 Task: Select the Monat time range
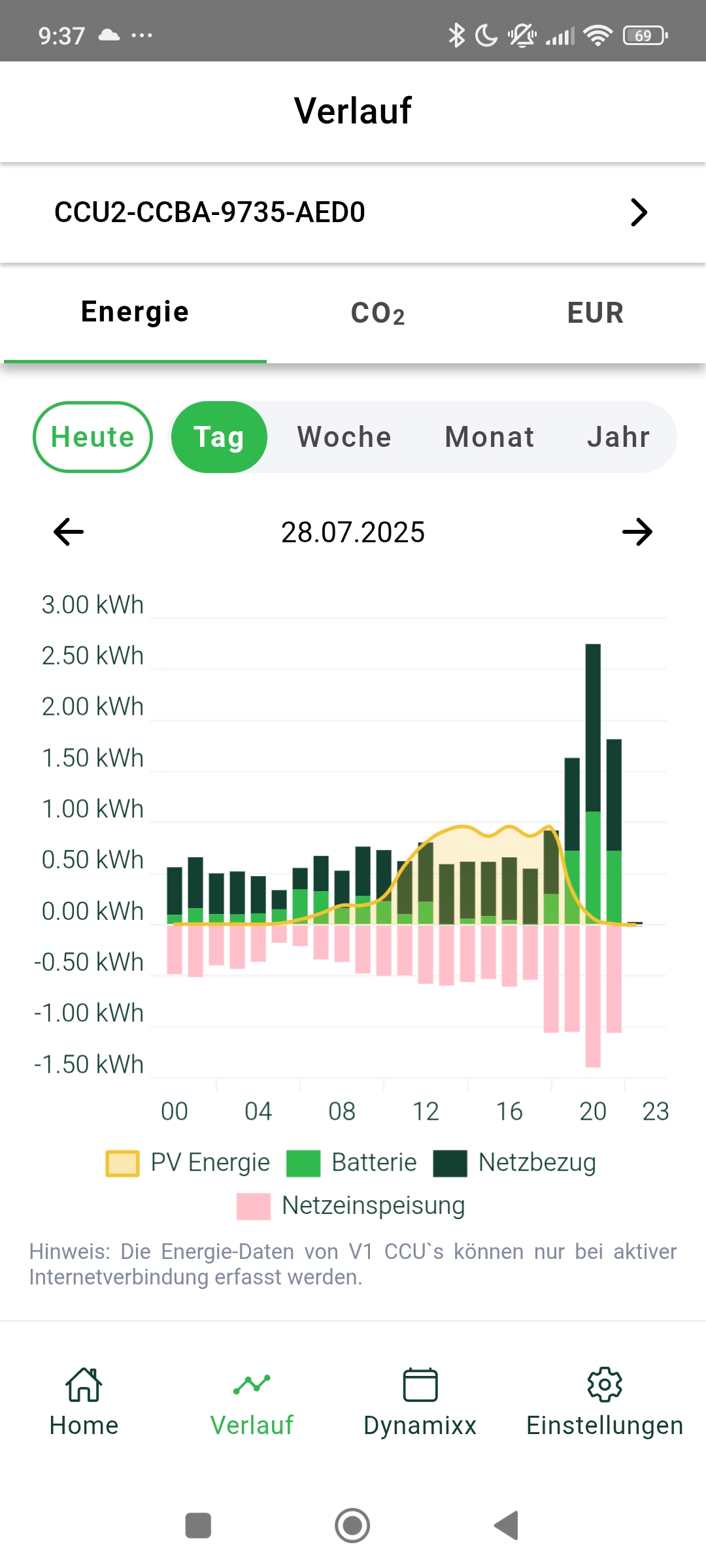[x=490, y=437]
